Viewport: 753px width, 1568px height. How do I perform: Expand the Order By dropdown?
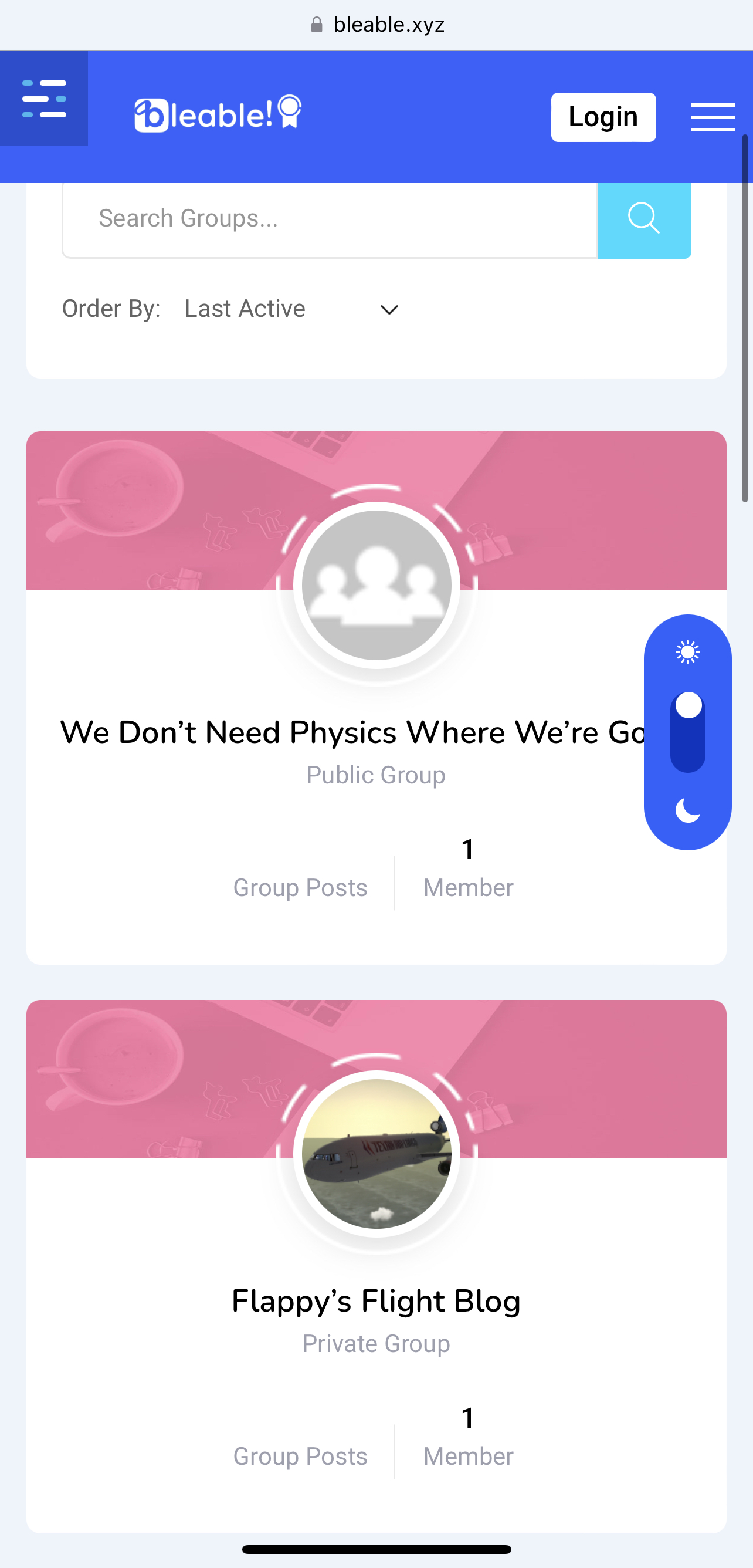[x=292, y=309]
